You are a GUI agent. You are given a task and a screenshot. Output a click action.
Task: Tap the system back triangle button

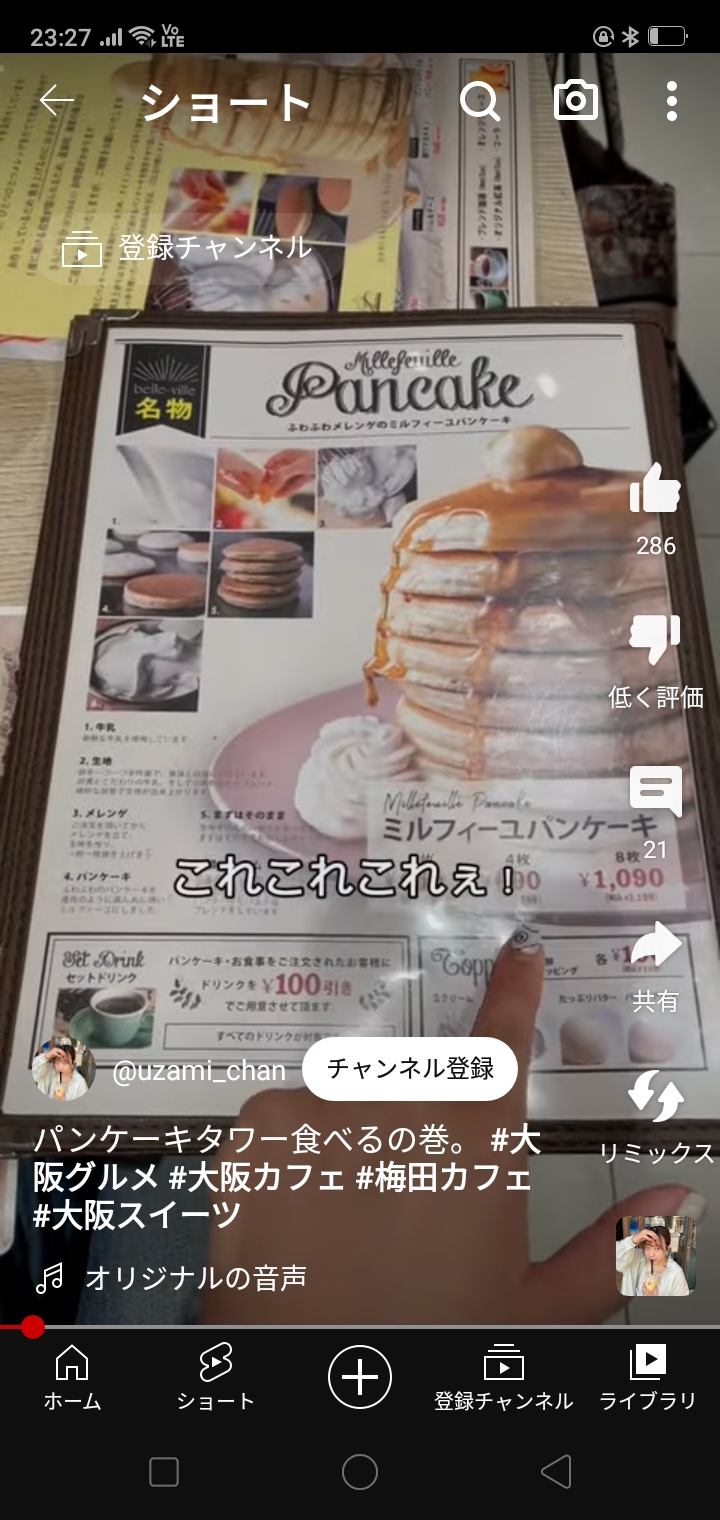pos(555,1471)
